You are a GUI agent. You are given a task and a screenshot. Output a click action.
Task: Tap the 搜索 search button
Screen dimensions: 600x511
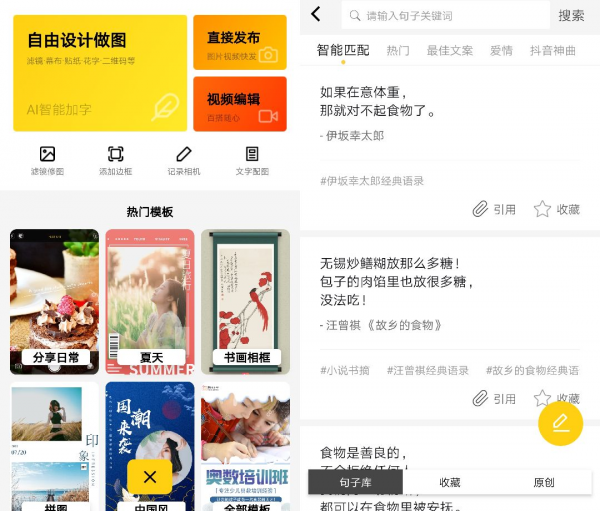(x=572, y=16)
